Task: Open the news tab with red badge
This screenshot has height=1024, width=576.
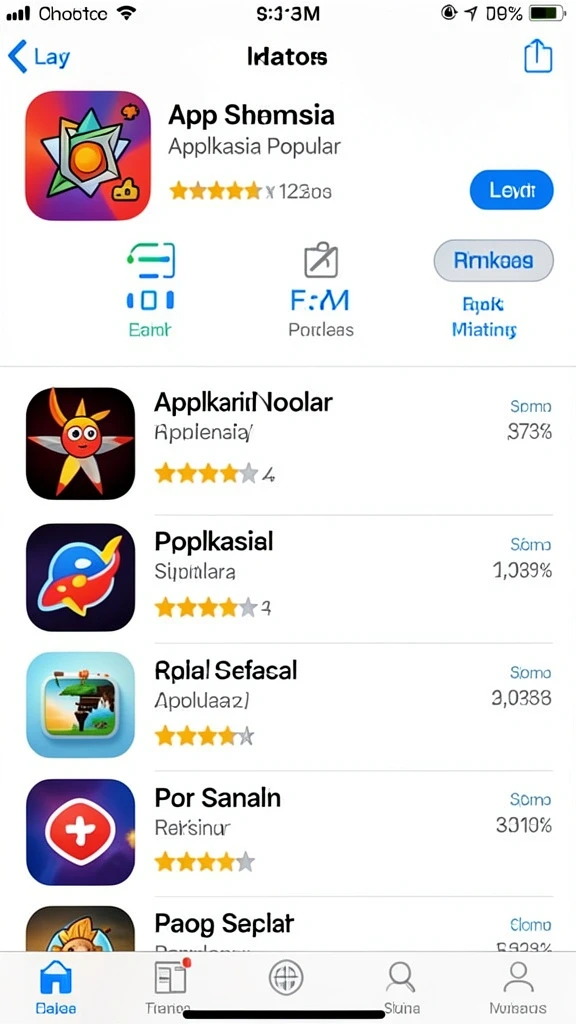Action: tap(170, 986)
